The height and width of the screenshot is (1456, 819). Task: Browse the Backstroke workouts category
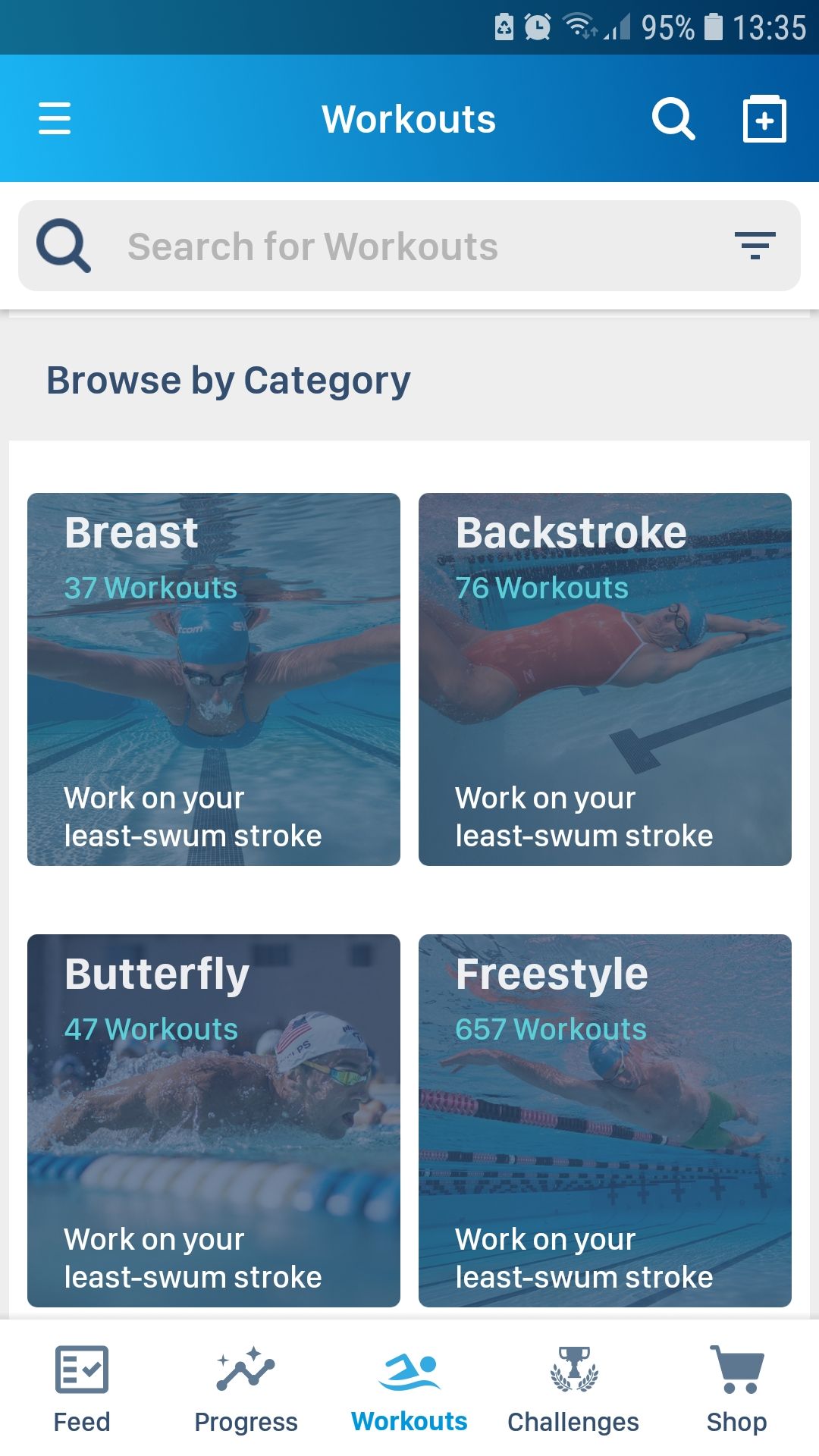[605, 679]
